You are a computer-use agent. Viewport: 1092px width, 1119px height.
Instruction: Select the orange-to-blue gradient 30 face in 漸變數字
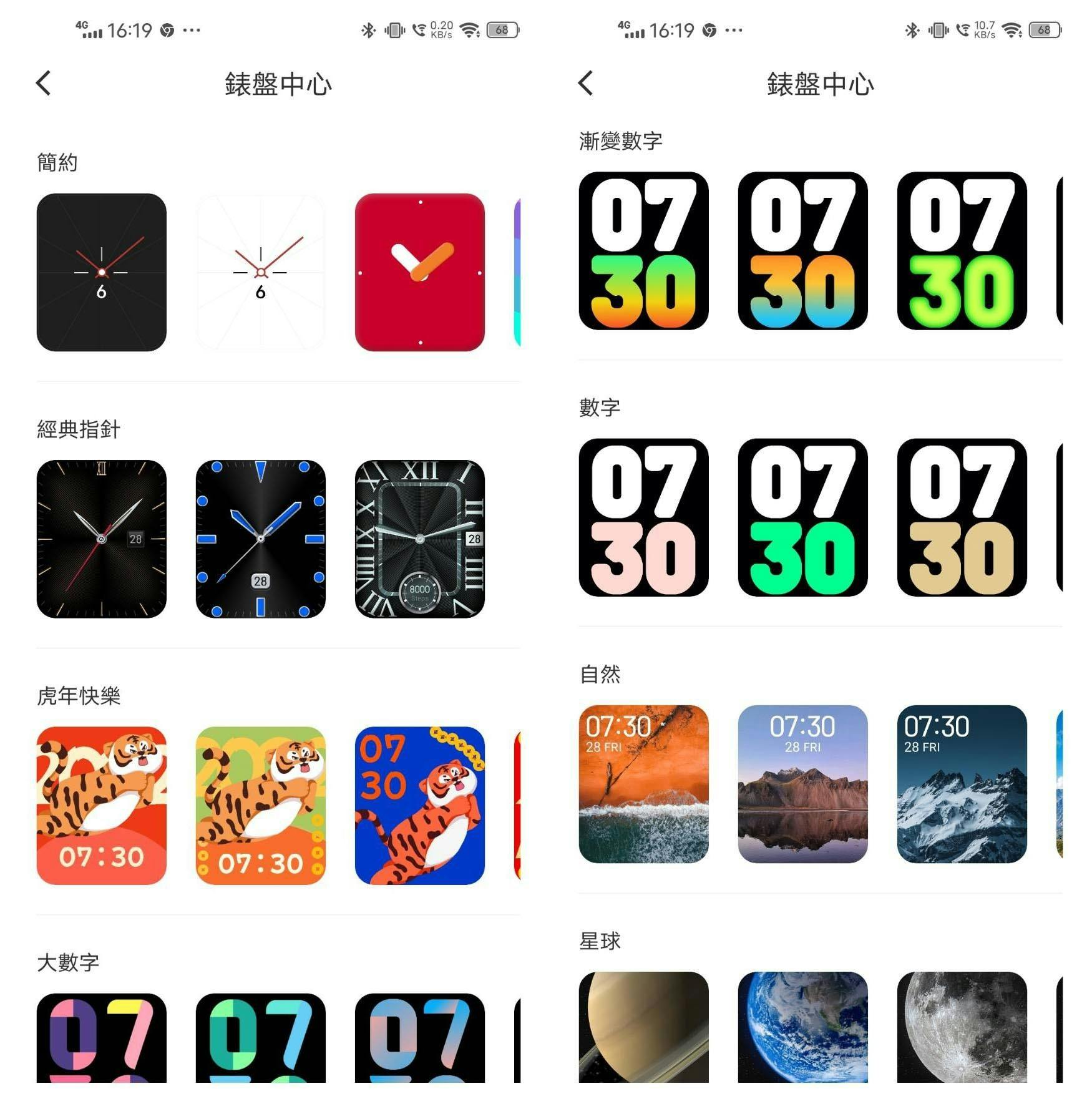coord(802,250)
